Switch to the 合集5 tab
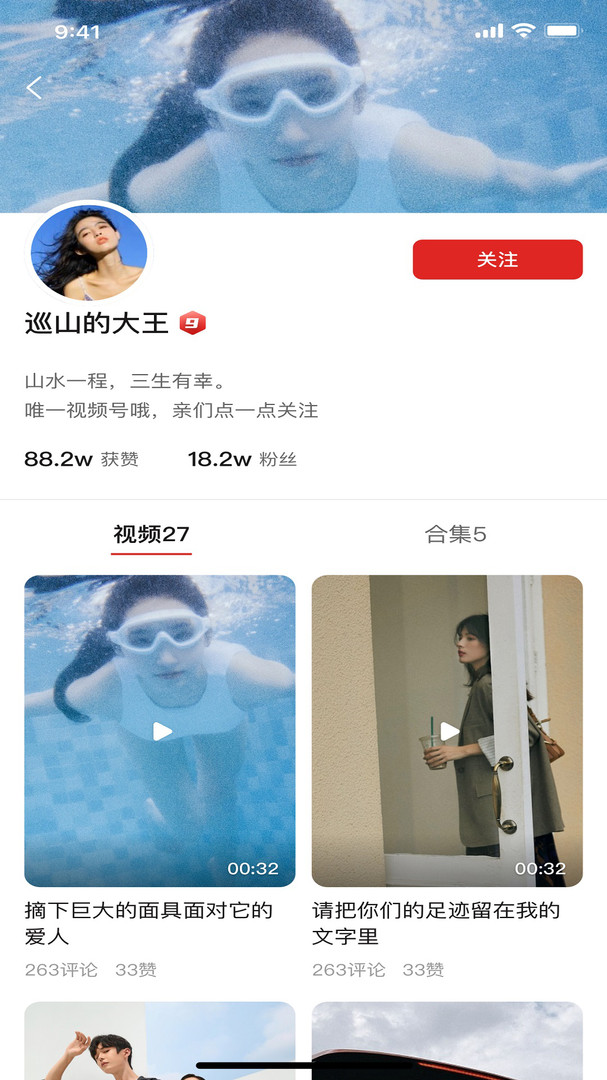Screen dimensions: 607x1080 coord(455,534)
